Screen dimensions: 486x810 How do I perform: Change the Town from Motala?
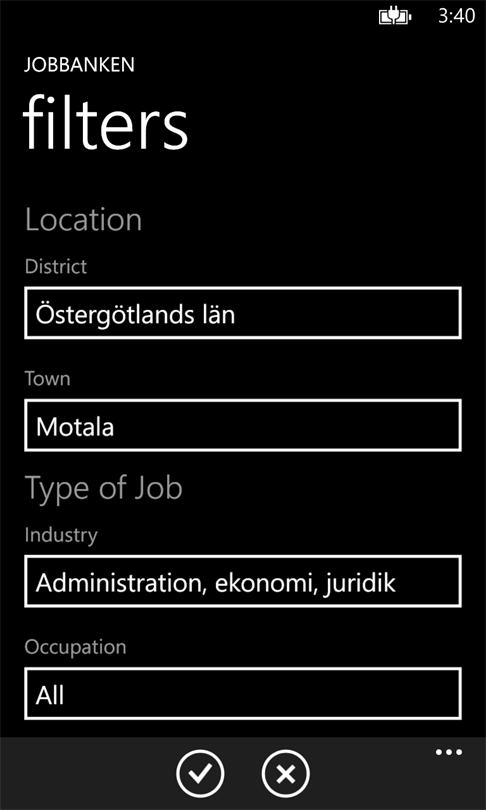point(243,425)
